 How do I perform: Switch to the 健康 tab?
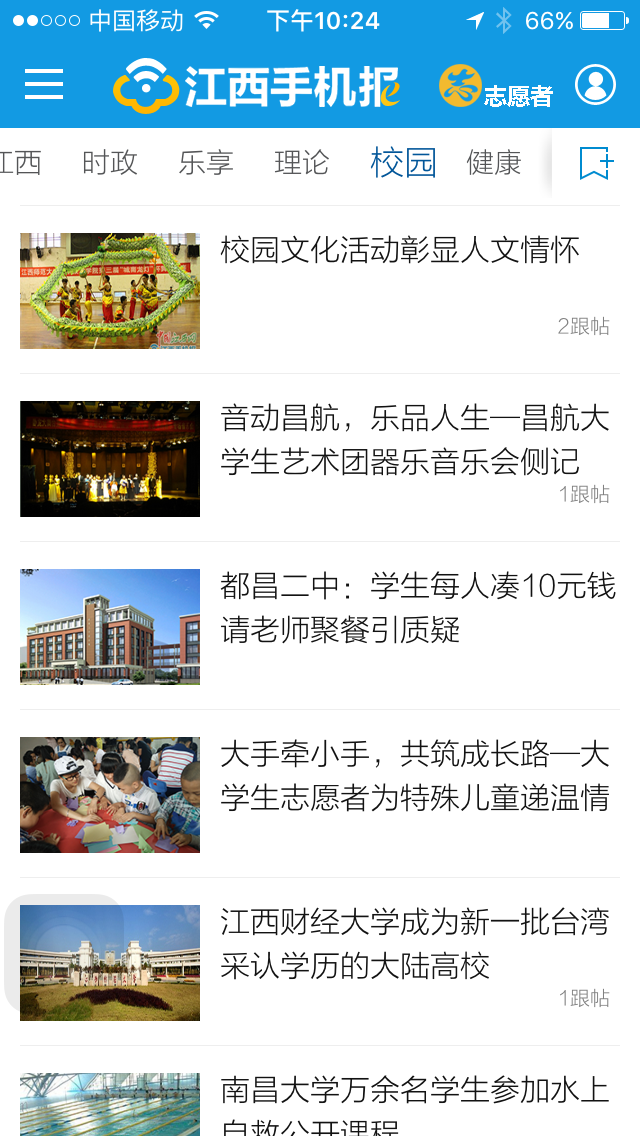click(494, 162)
